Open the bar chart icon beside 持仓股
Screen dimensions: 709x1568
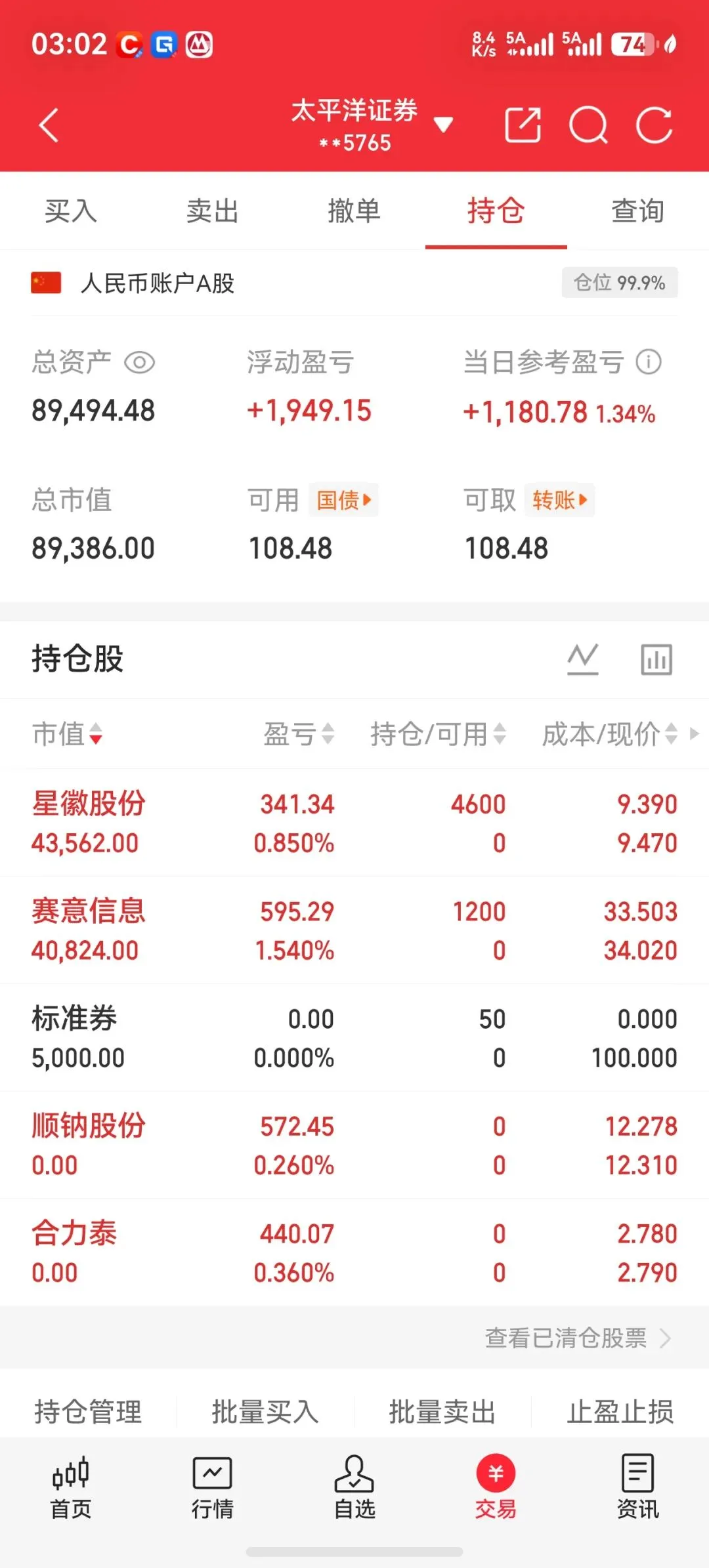point(656,659)
